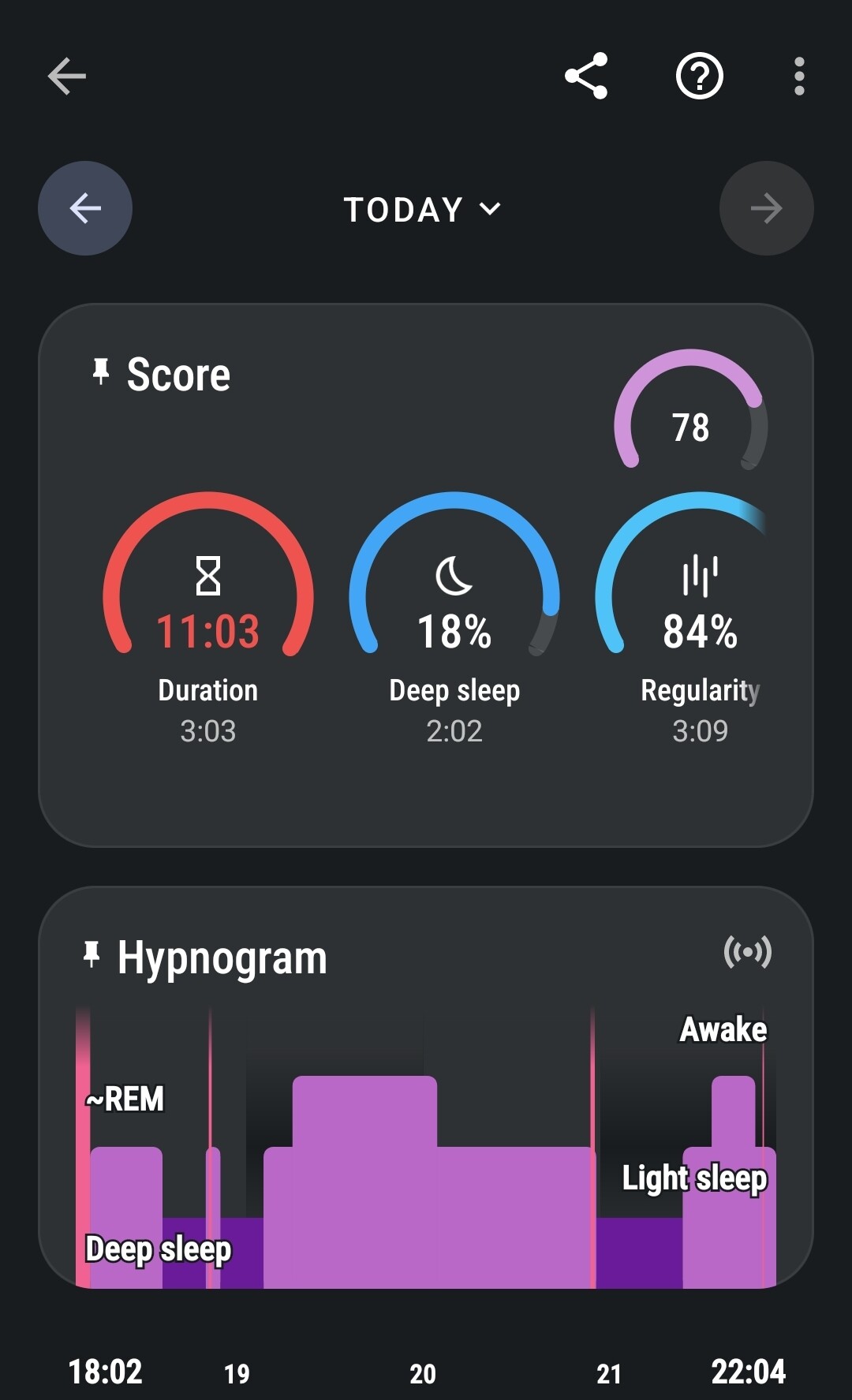This screenshot has height=1400, width=852.
Task: Go to the previous day's sleep
Action: [85, 208]
